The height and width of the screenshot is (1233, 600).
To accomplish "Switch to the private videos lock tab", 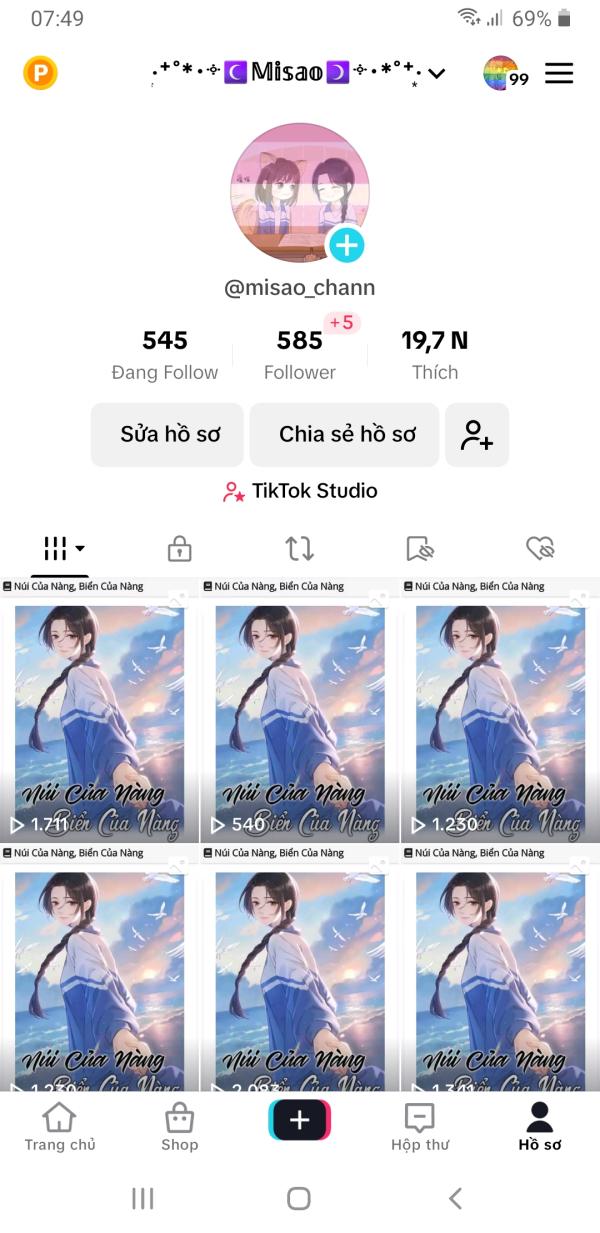I will coord(180,548).
